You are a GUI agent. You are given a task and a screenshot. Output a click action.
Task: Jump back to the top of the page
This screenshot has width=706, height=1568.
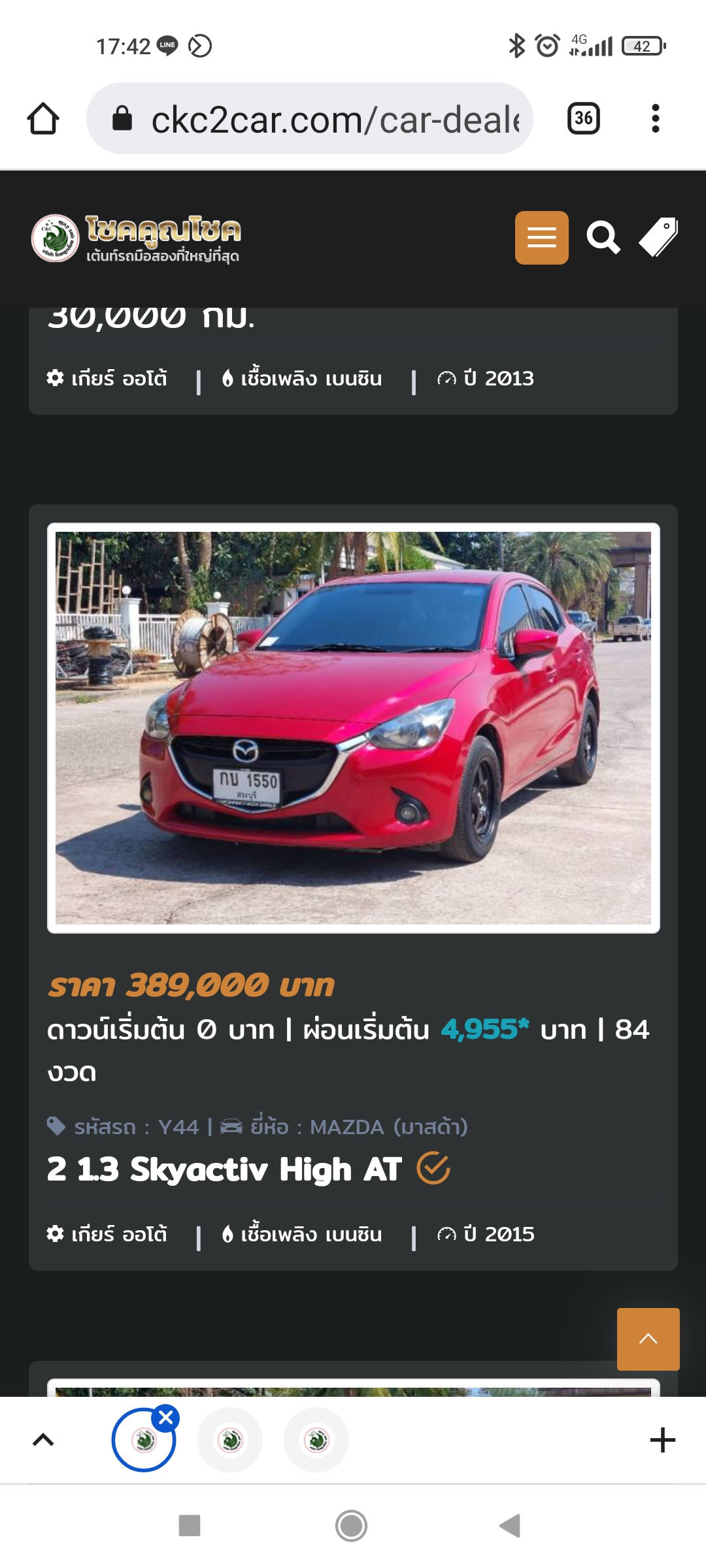click(x=648, y=1339)
